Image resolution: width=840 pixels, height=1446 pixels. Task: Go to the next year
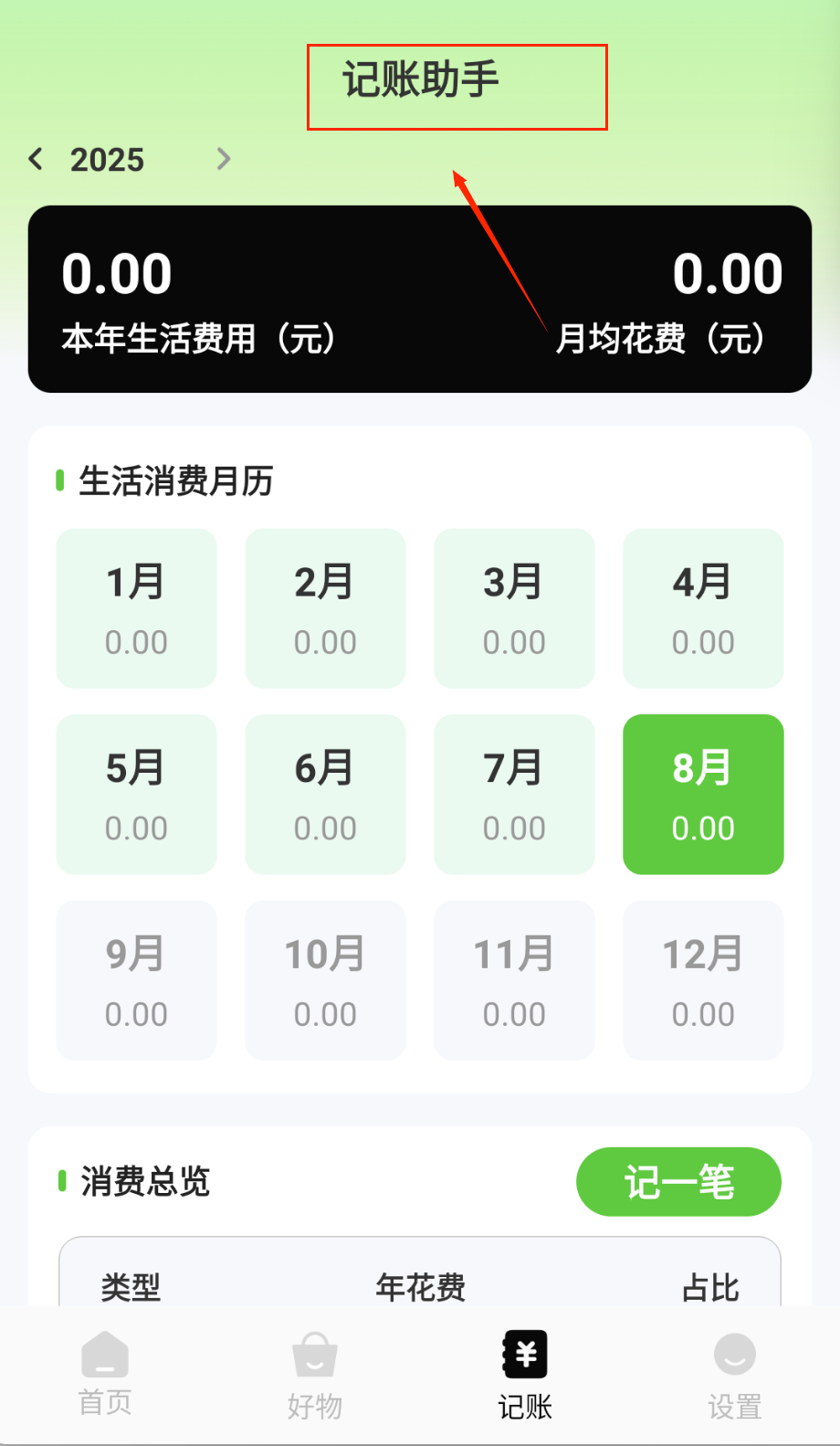[224, 160]
